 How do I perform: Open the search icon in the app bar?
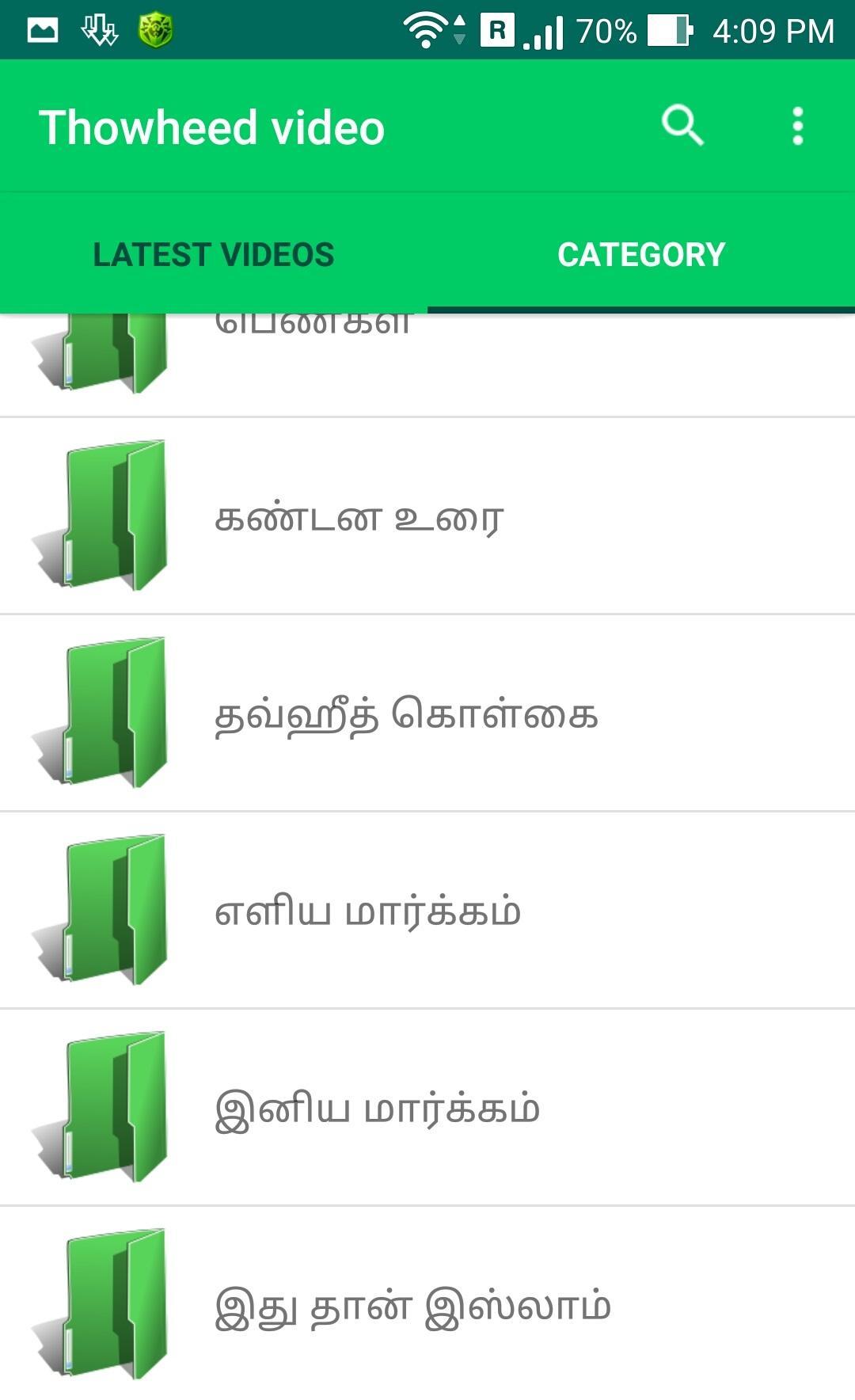(682, 126)
